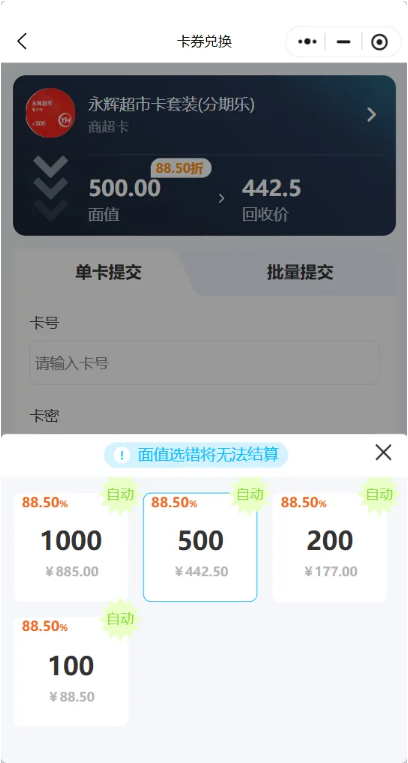
Task: Close the face value selection sheet
Action: point(383,453)
